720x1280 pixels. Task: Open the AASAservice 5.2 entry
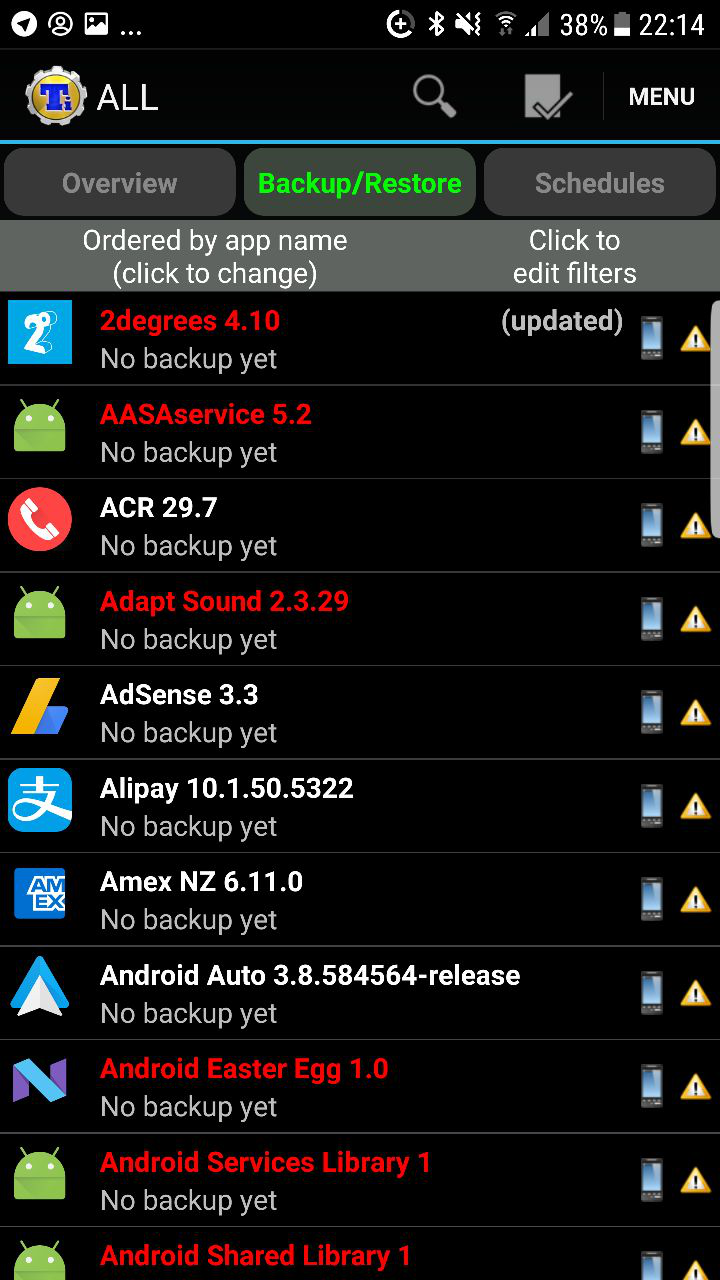[x=360, y=432]
